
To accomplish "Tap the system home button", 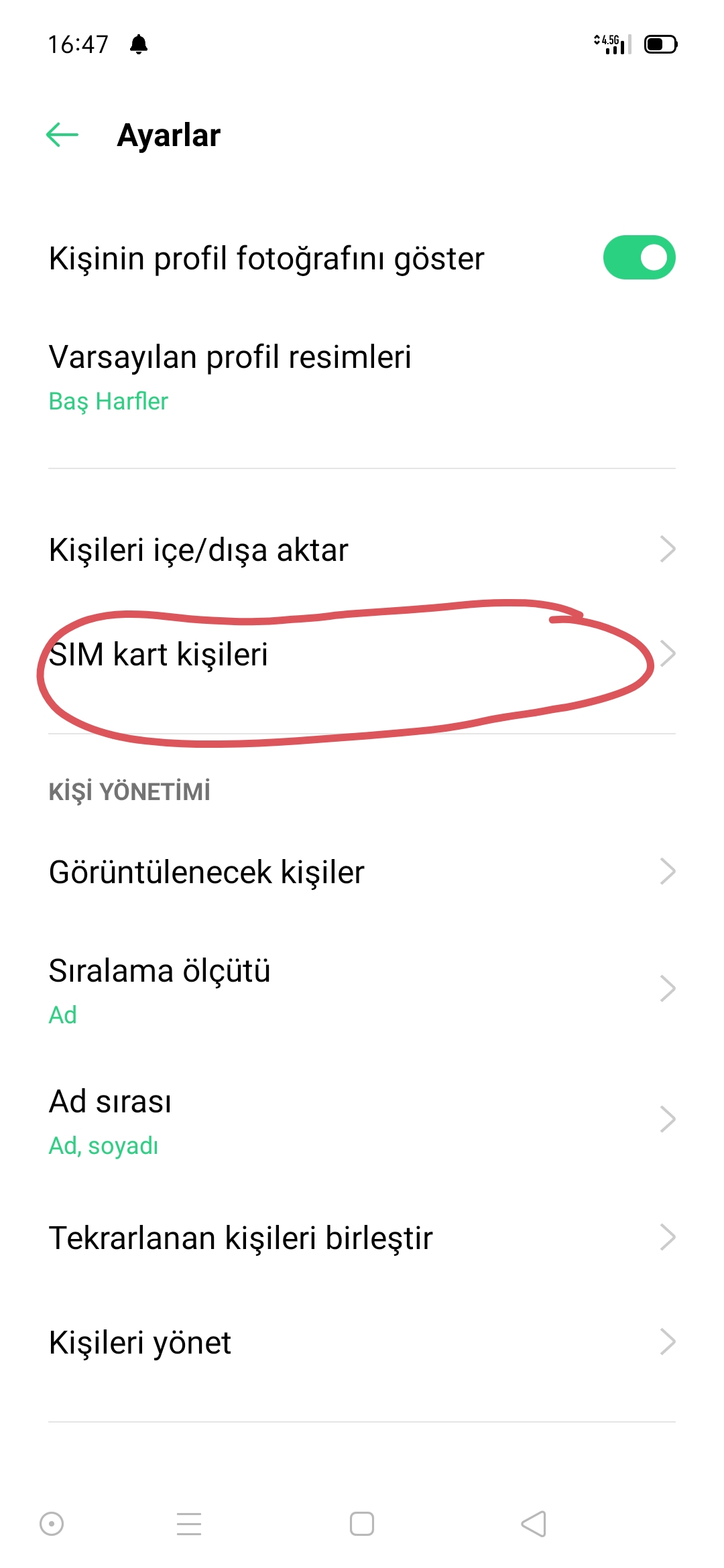I will coord(362,1524).
